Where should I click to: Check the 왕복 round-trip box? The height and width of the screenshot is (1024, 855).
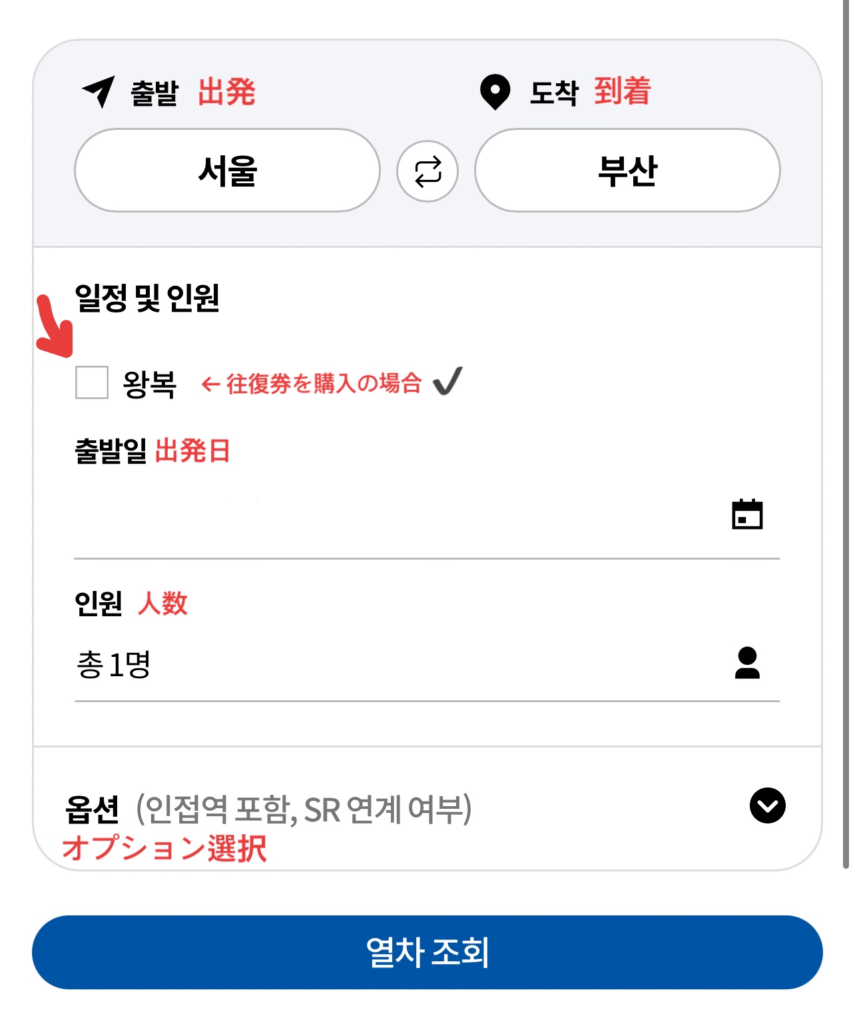click(92, 383)
